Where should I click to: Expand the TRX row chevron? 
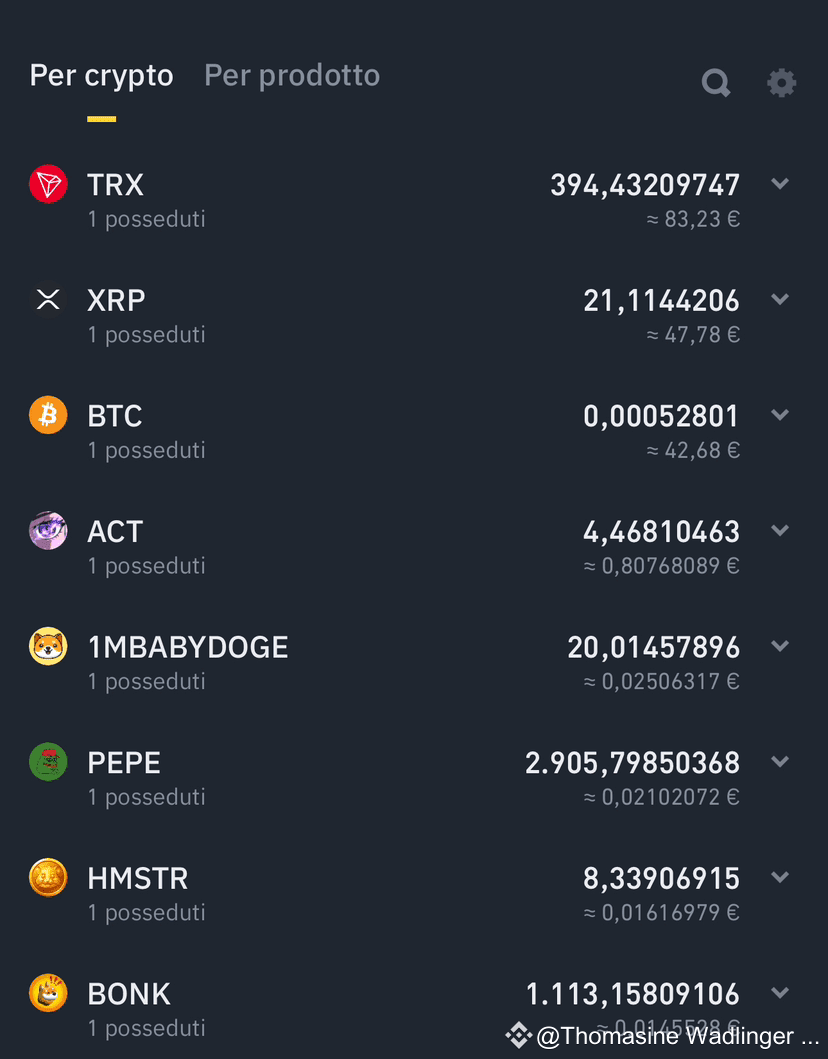781,184
